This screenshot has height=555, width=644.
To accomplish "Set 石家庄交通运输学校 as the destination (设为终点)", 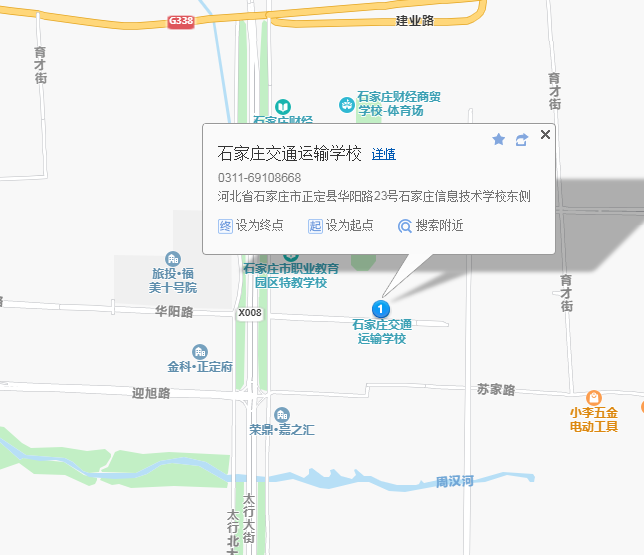I will tap(251, 226).
